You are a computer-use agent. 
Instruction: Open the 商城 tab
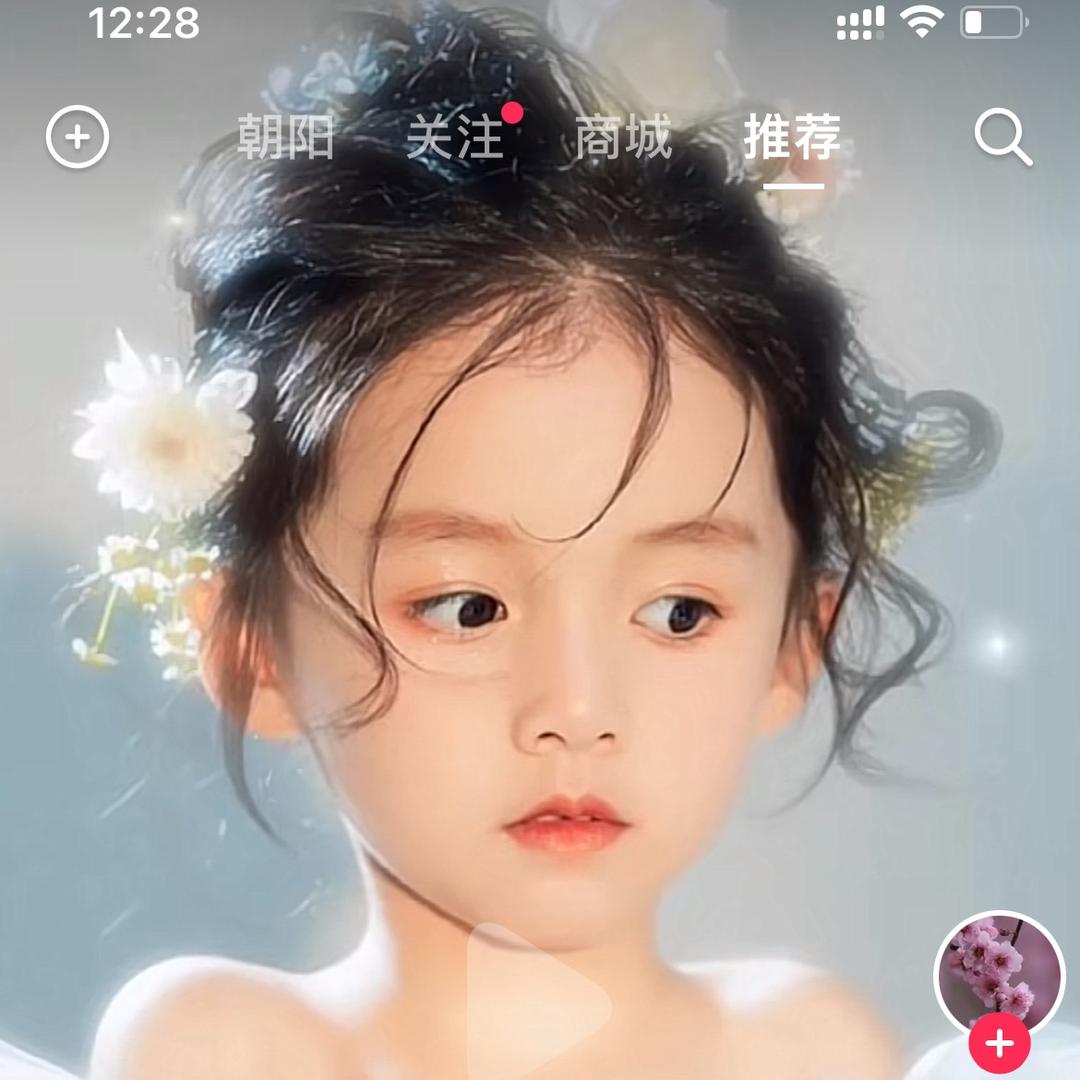click(x=623, y=138)
